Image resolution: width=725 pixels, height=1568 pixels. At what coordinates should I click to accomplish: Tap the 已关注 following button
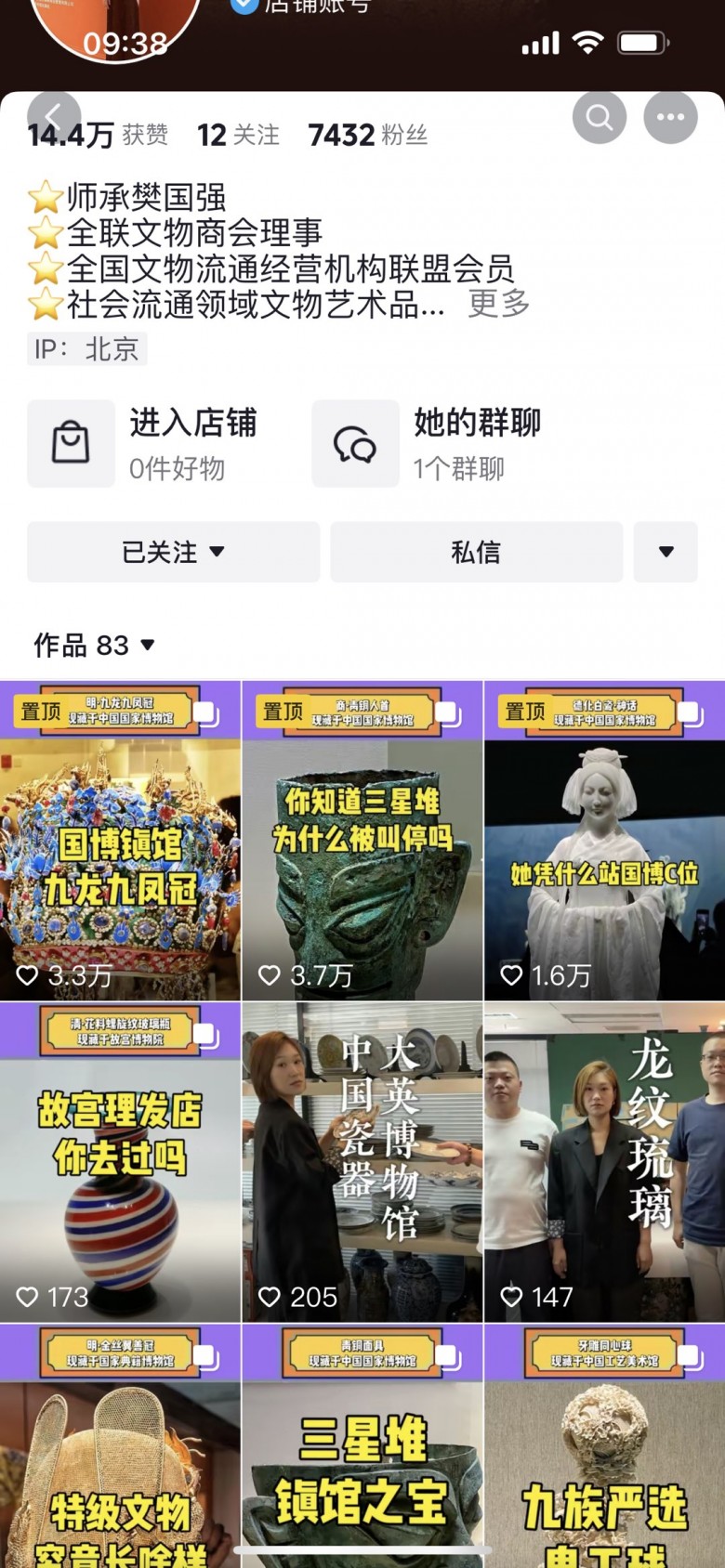[173, 552]
